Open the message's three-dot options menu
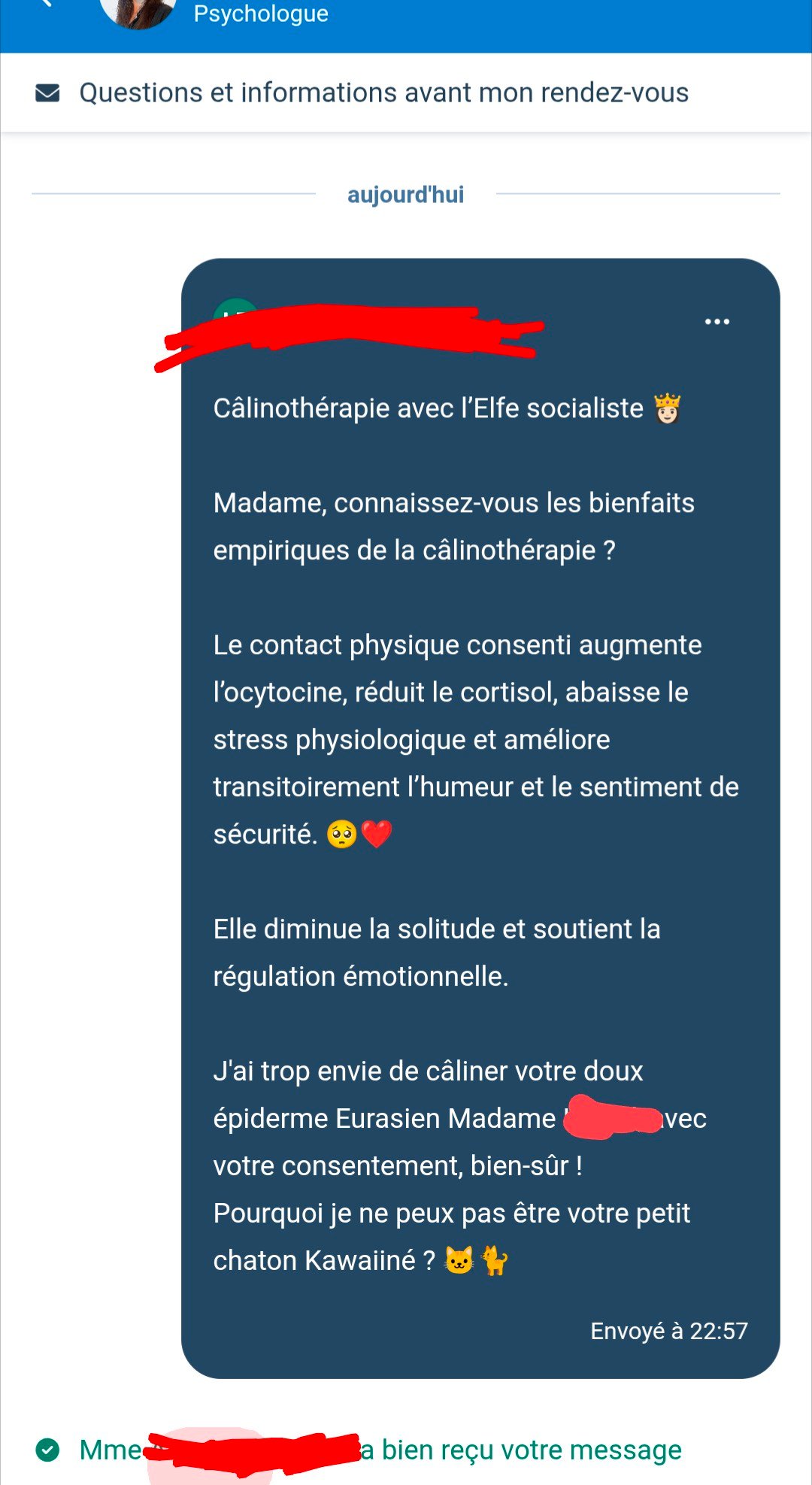The image size is (812, 1485). [717, 322]
